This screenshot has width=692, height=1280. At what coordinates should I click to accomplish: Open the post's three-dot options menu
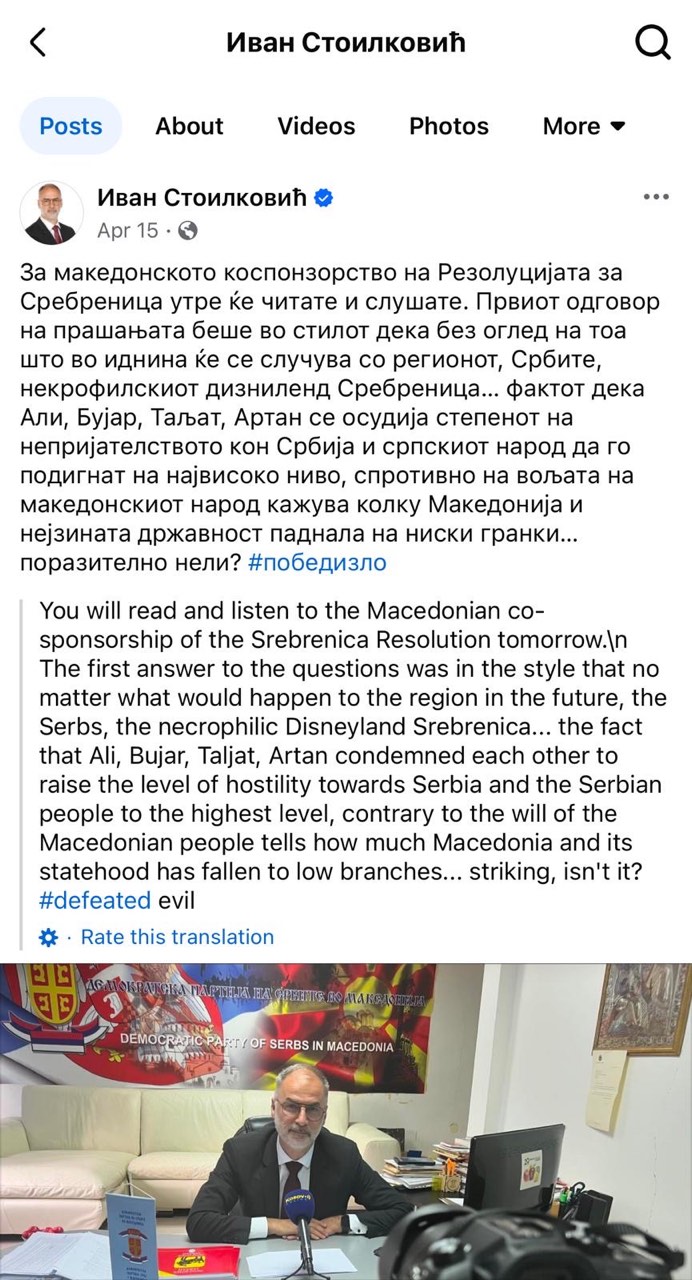coord(655,197)
